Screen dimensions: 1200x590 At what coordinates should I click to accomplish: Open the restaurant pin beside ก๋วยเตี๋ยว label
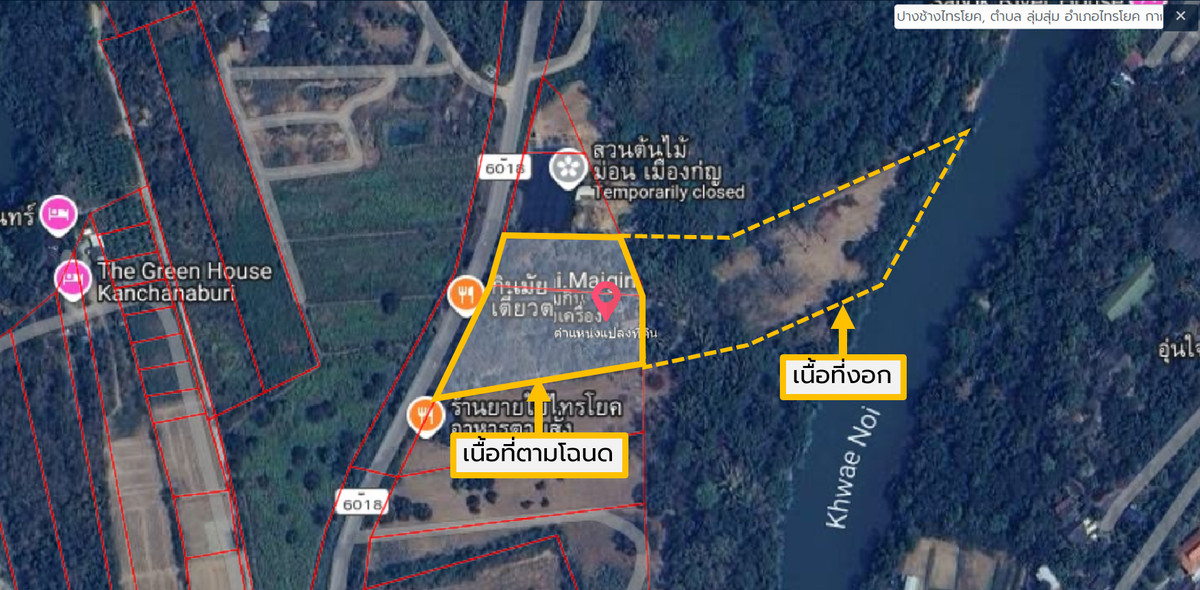[466, 294]
